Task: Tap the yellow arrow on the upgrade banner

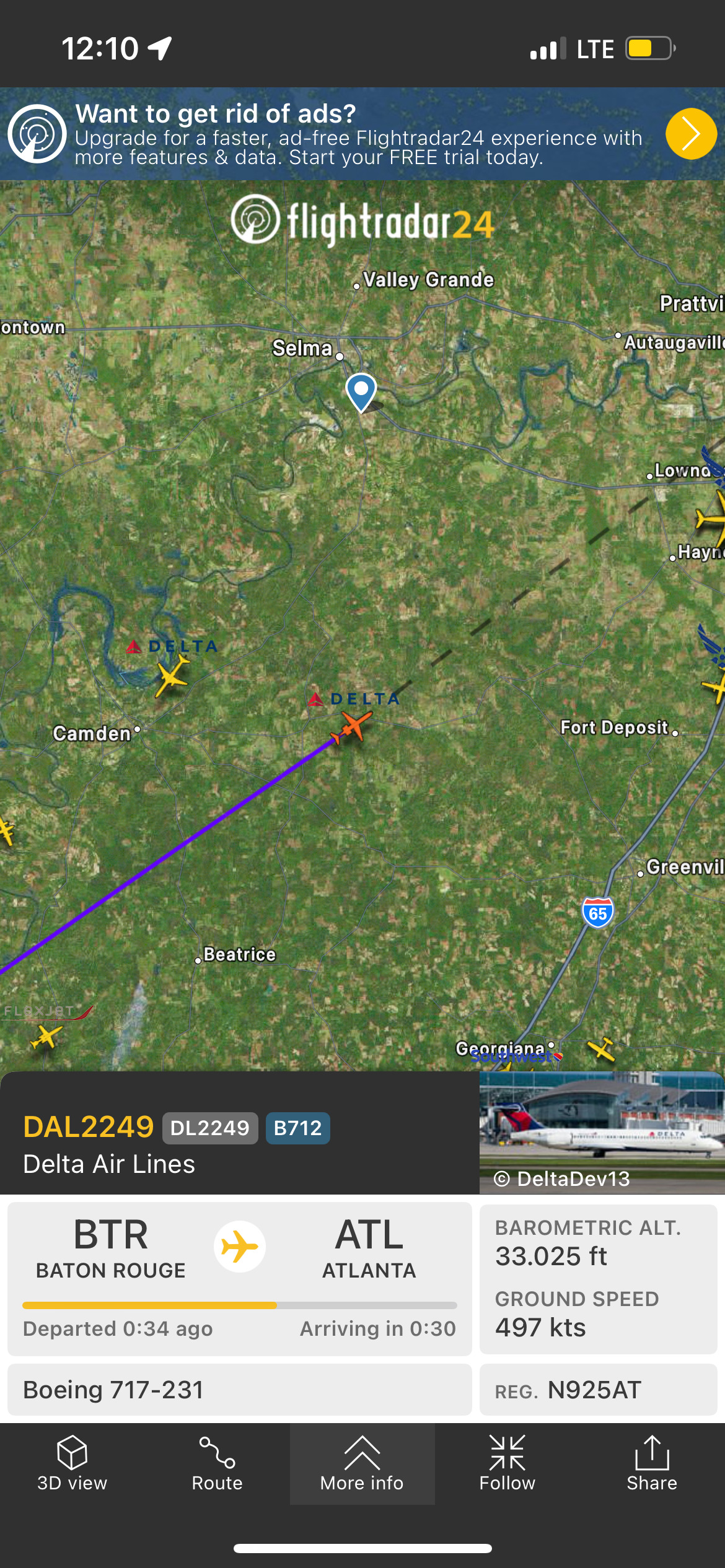Action: (691, 134)
